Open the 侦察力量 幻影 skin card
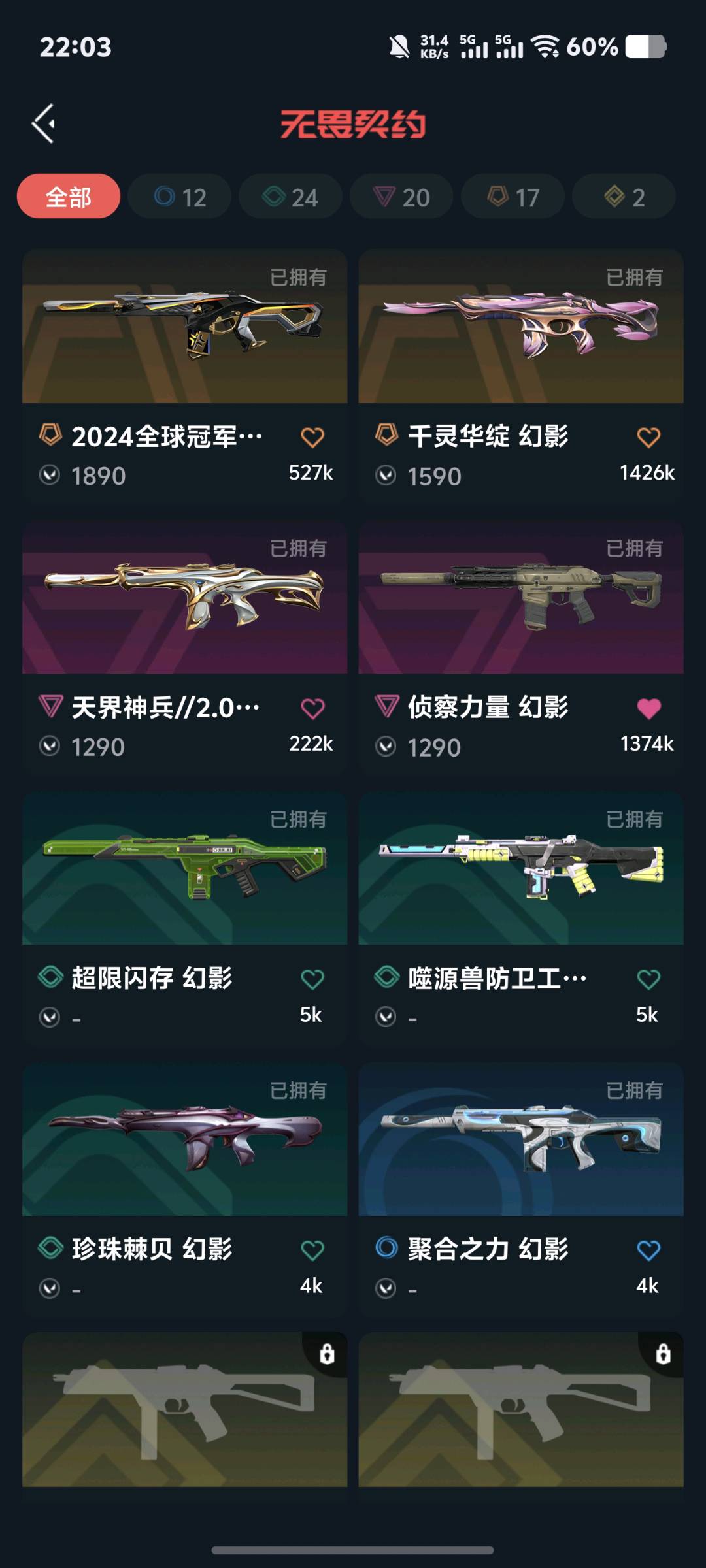Viewport: 706px width, 1568px height. tap(521, 647)
